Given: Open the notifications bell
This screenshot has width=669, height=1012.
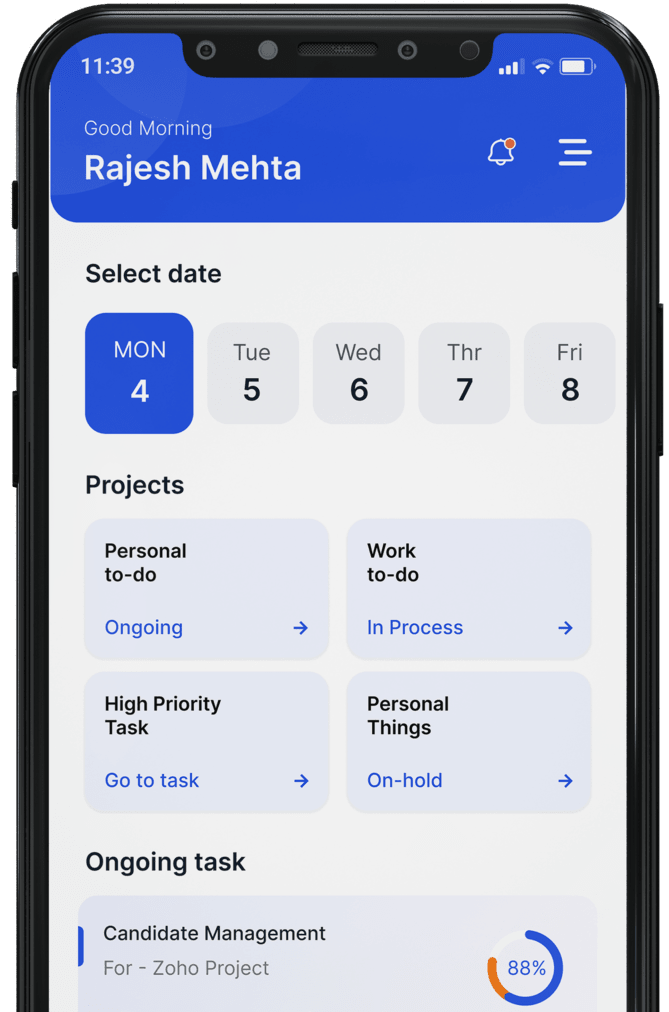Looking at the screenshot, I should [x=501, y=152].
